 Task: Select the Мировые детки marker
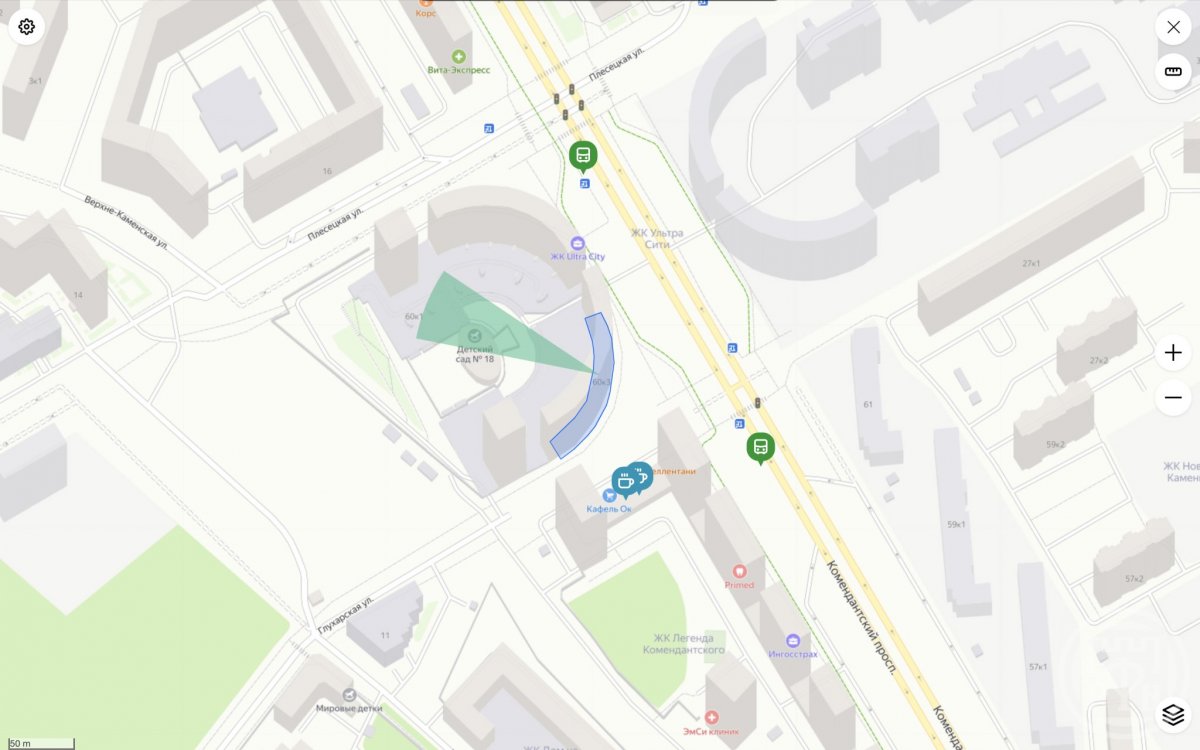coord(349,695)
